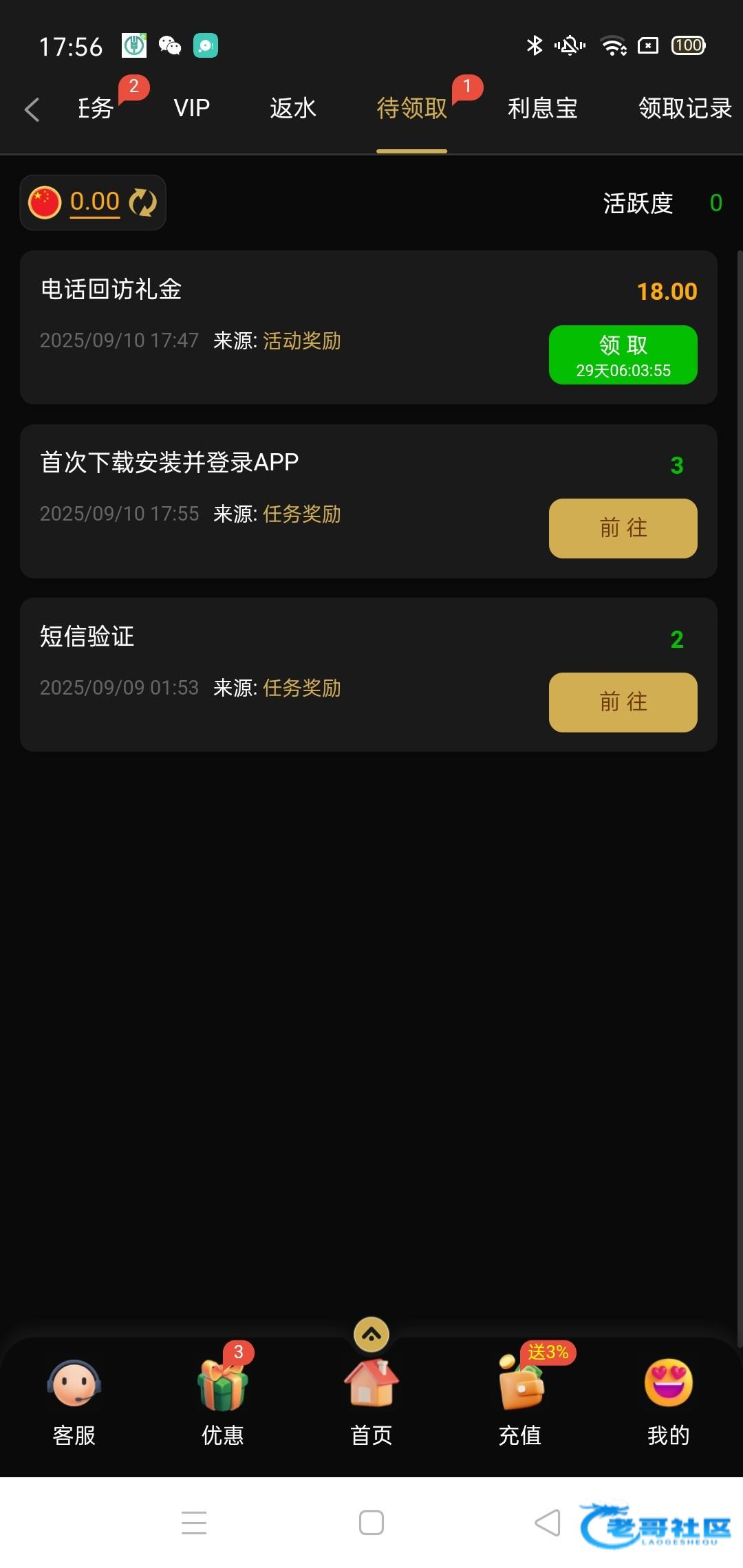Go to 首页 home tab

pos(371,1402)
